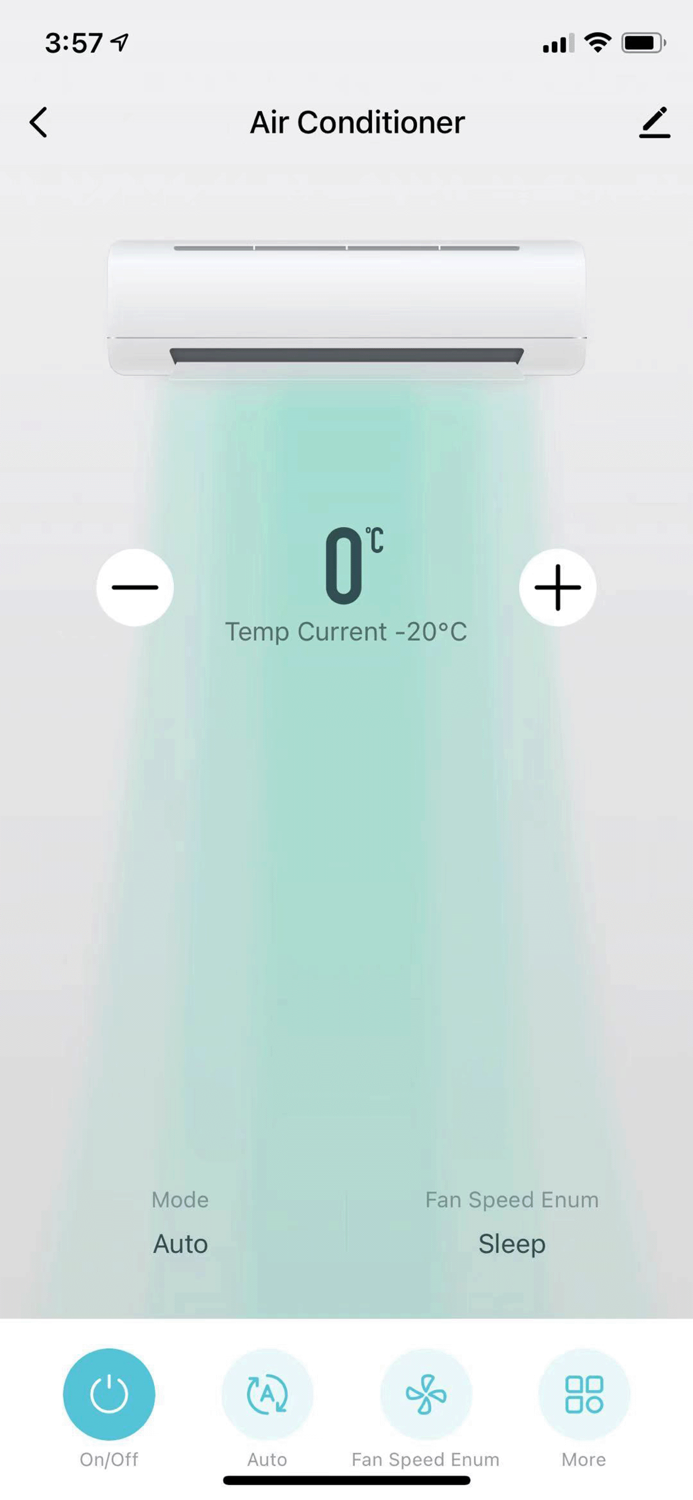
Task: Go back from Air Conditioner screen
Action: [x=39, y=122]
